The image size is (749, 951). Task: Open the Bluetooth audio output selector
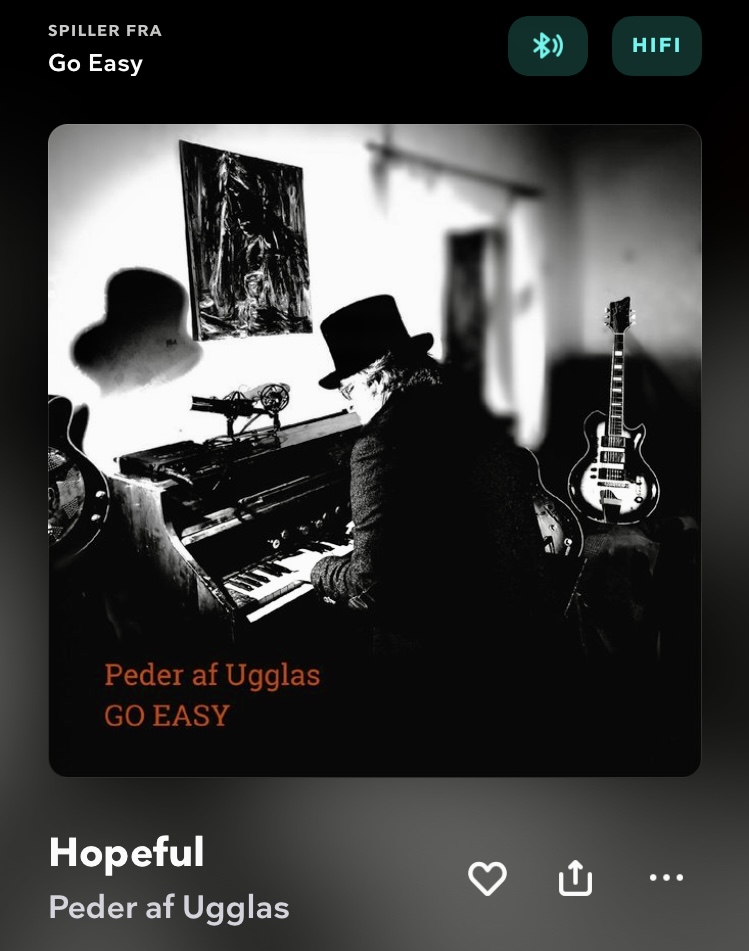[547, 46]
